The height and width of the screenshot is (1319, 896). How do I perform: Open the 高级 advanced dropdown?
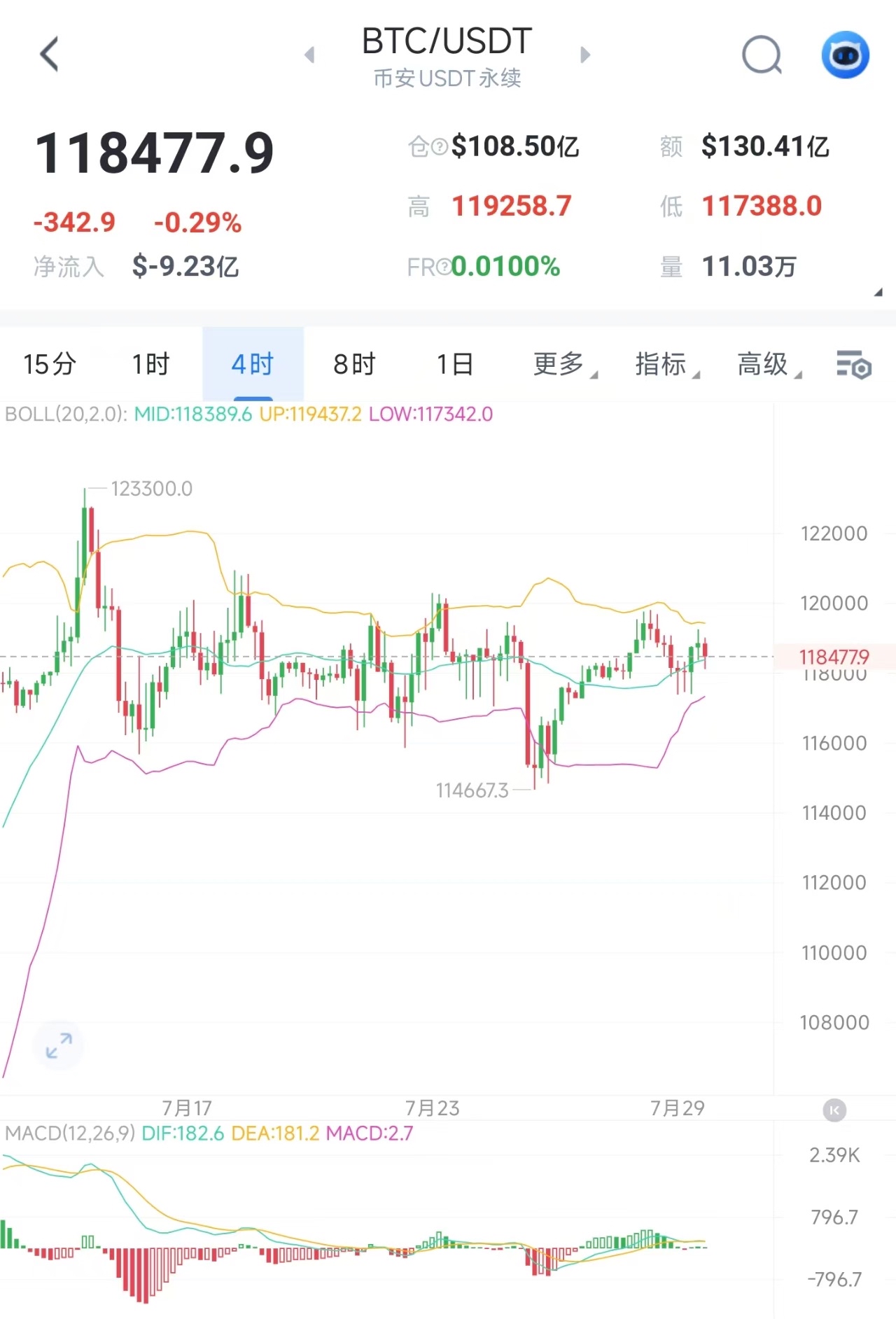pos(769,364)
